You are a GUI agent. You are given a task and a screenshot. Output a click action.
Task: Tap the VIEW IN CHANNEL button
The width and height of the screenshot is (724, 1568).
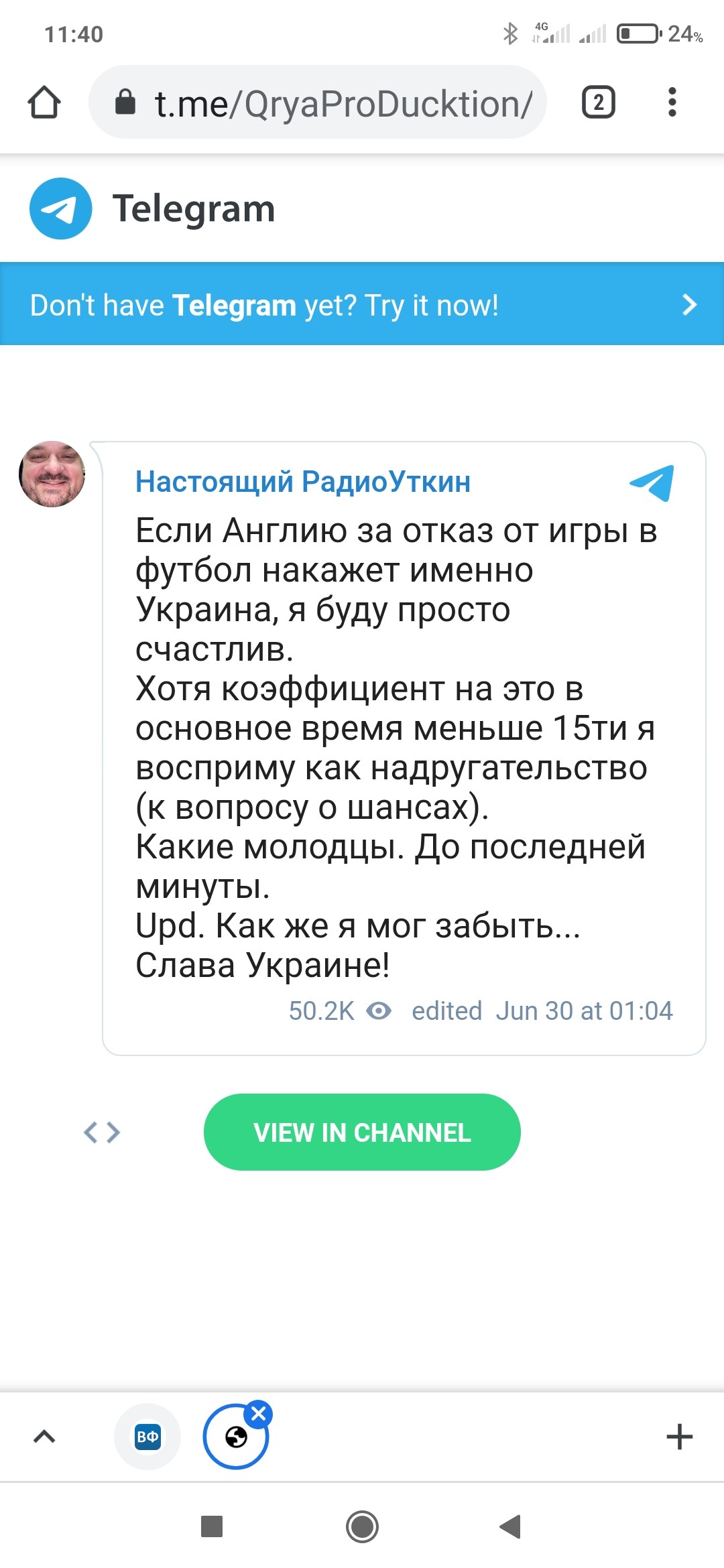tap(362, 1132)
